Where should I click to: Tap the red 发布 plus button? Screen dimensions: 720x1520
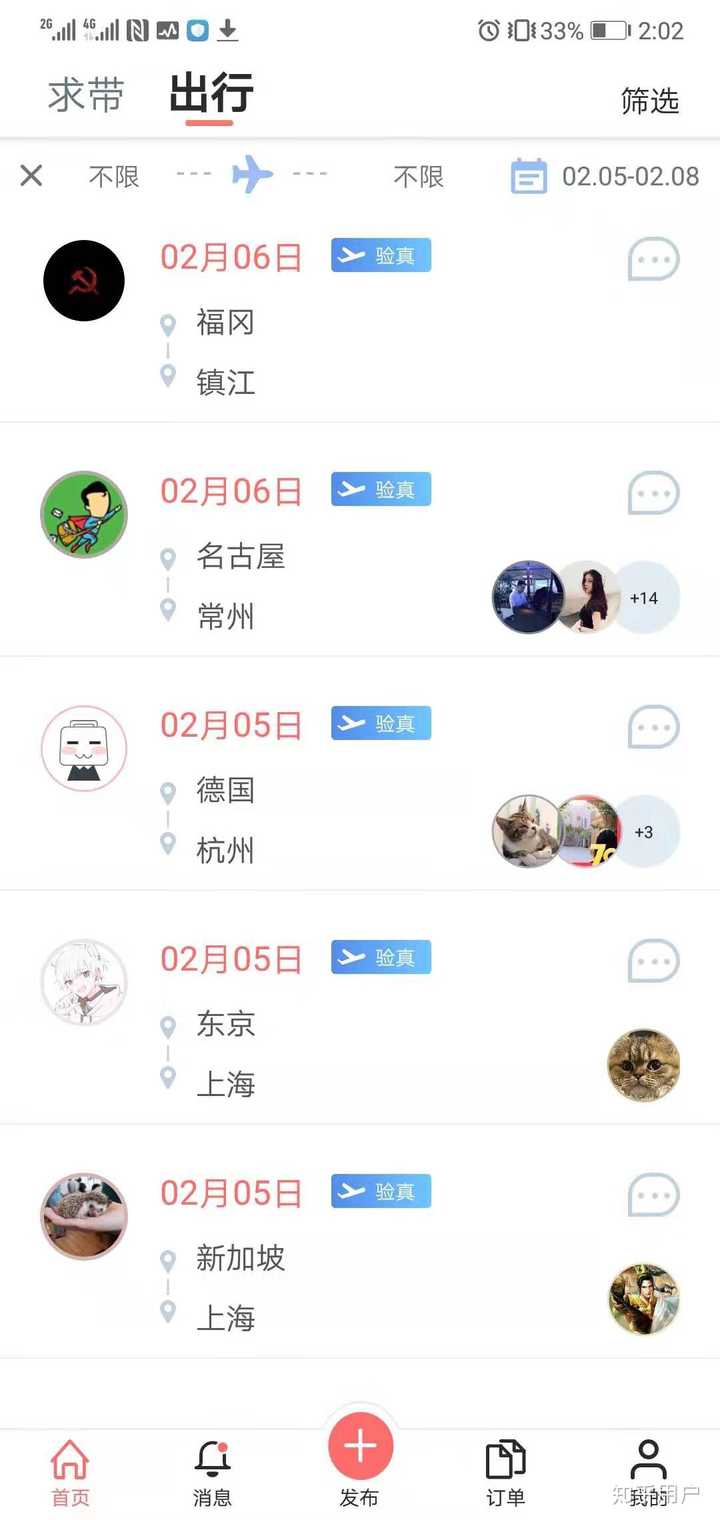pyautogui.click(x=360, y=1447)
